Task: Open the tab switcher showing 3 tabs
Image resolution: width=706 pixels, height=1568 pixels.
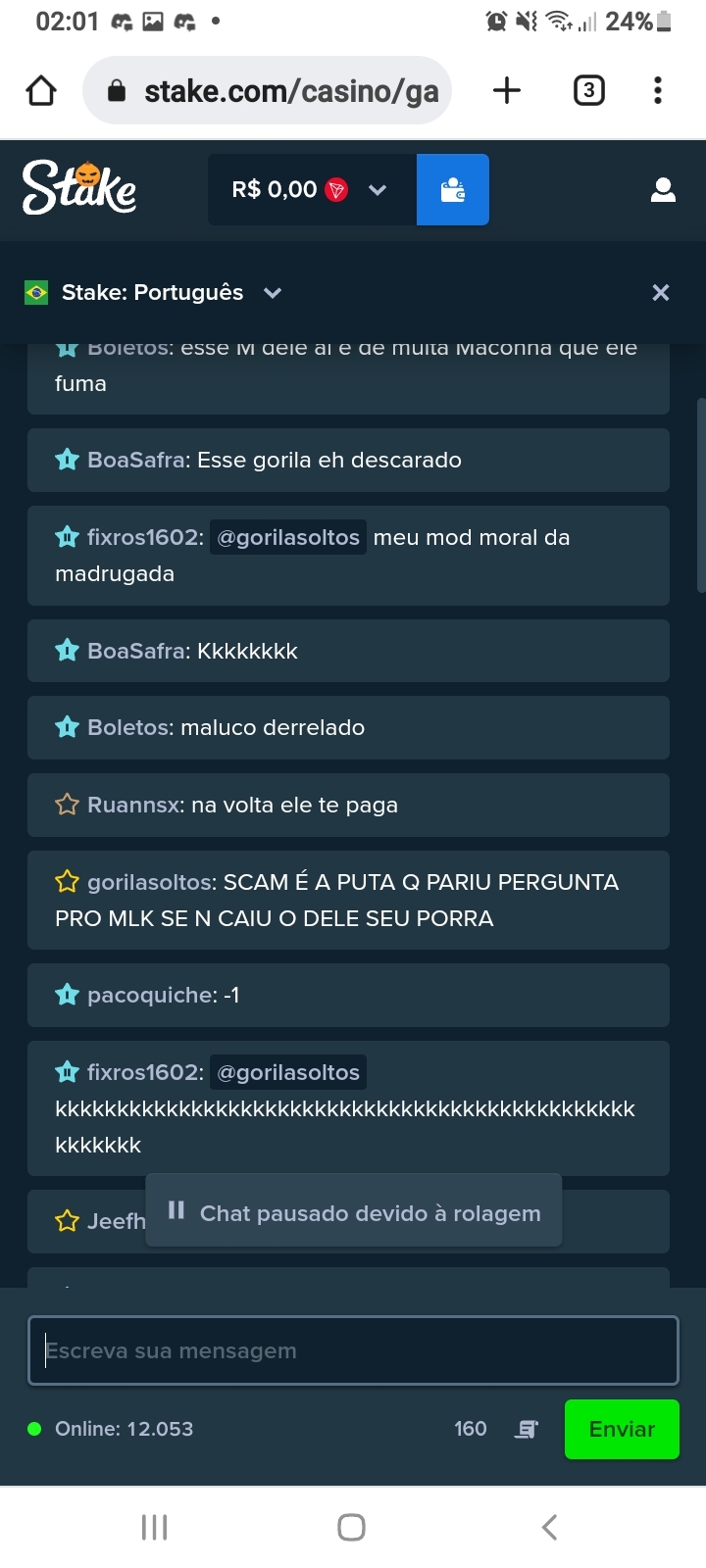Action: [x=588, y=91]
